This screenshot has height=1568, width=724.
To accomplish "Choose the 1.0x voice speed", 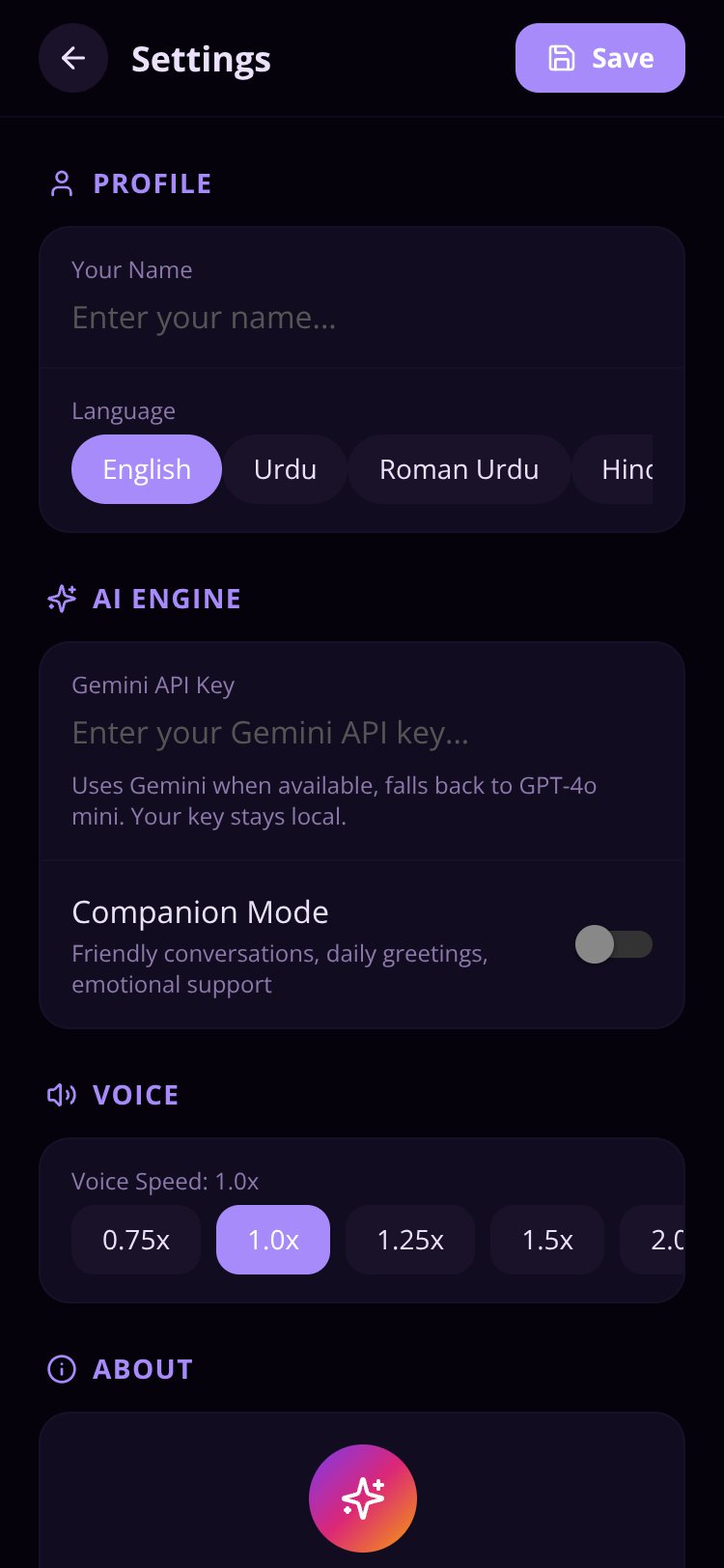I will [x=273, y=1240].
